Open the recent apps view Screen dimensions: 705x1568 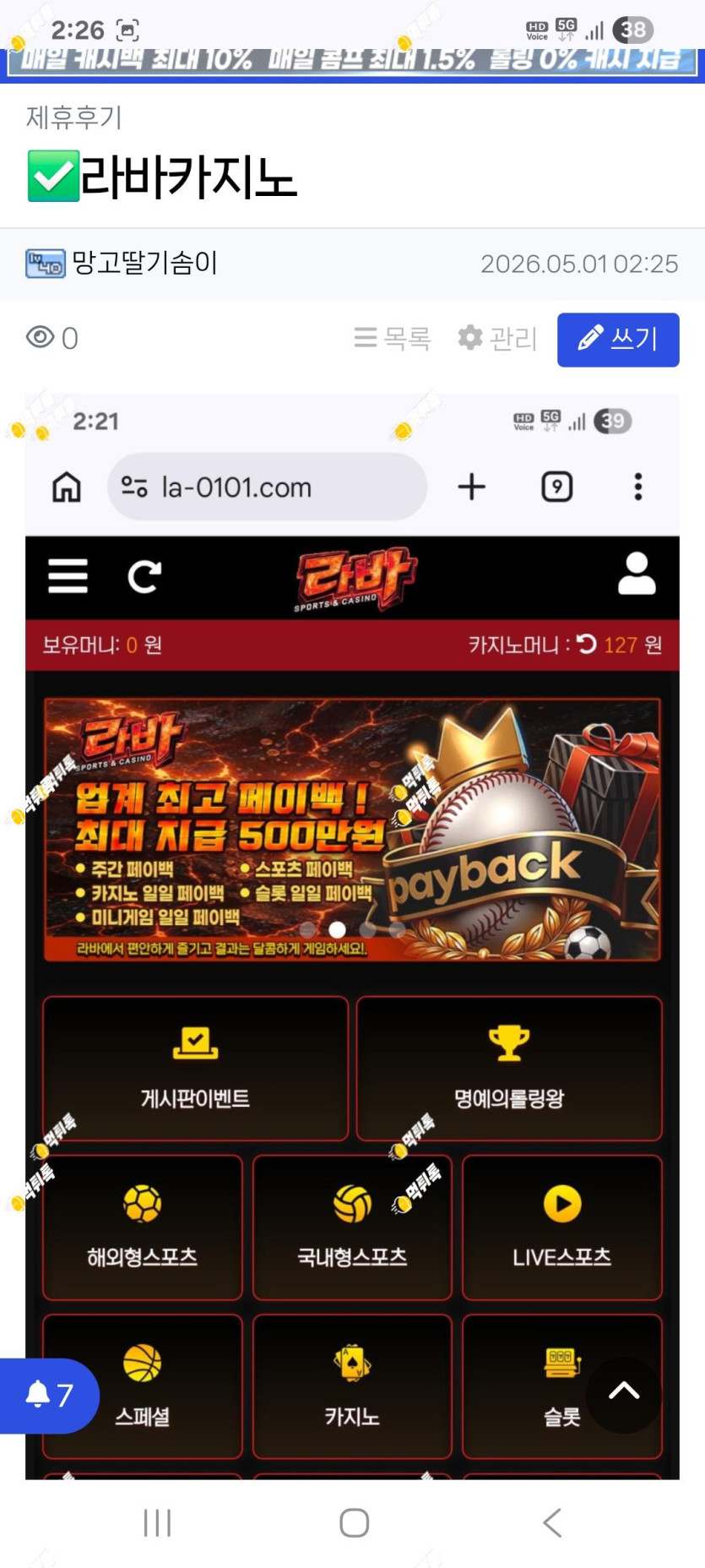tap(157, 1522)
